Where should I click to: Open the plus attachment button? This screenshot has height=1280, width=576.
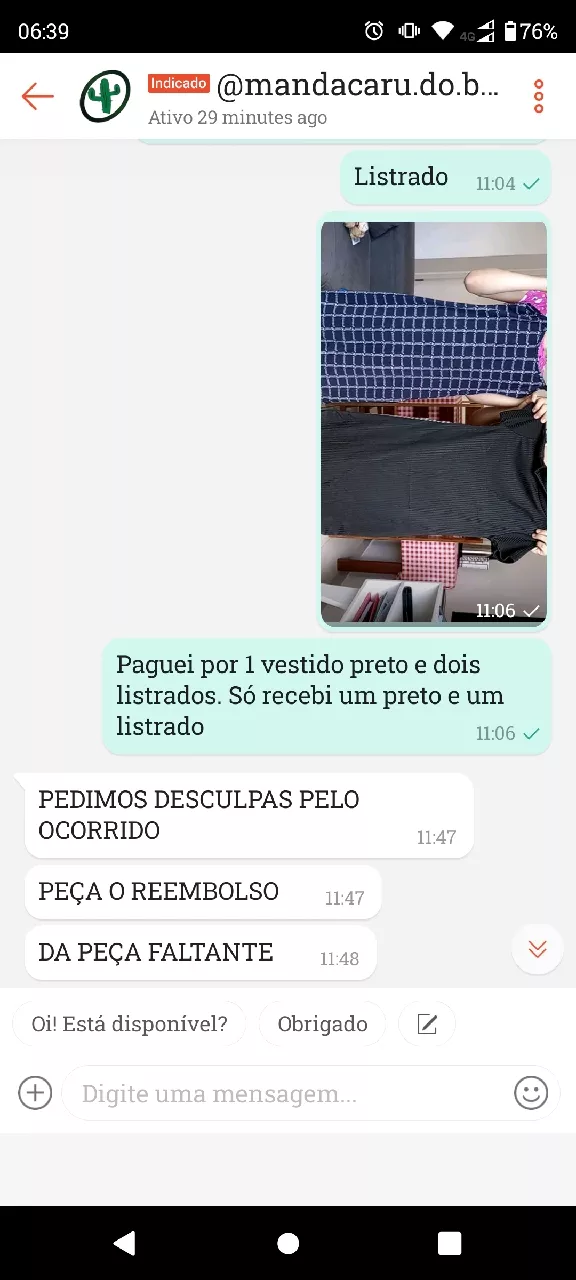pos(35,1093)
